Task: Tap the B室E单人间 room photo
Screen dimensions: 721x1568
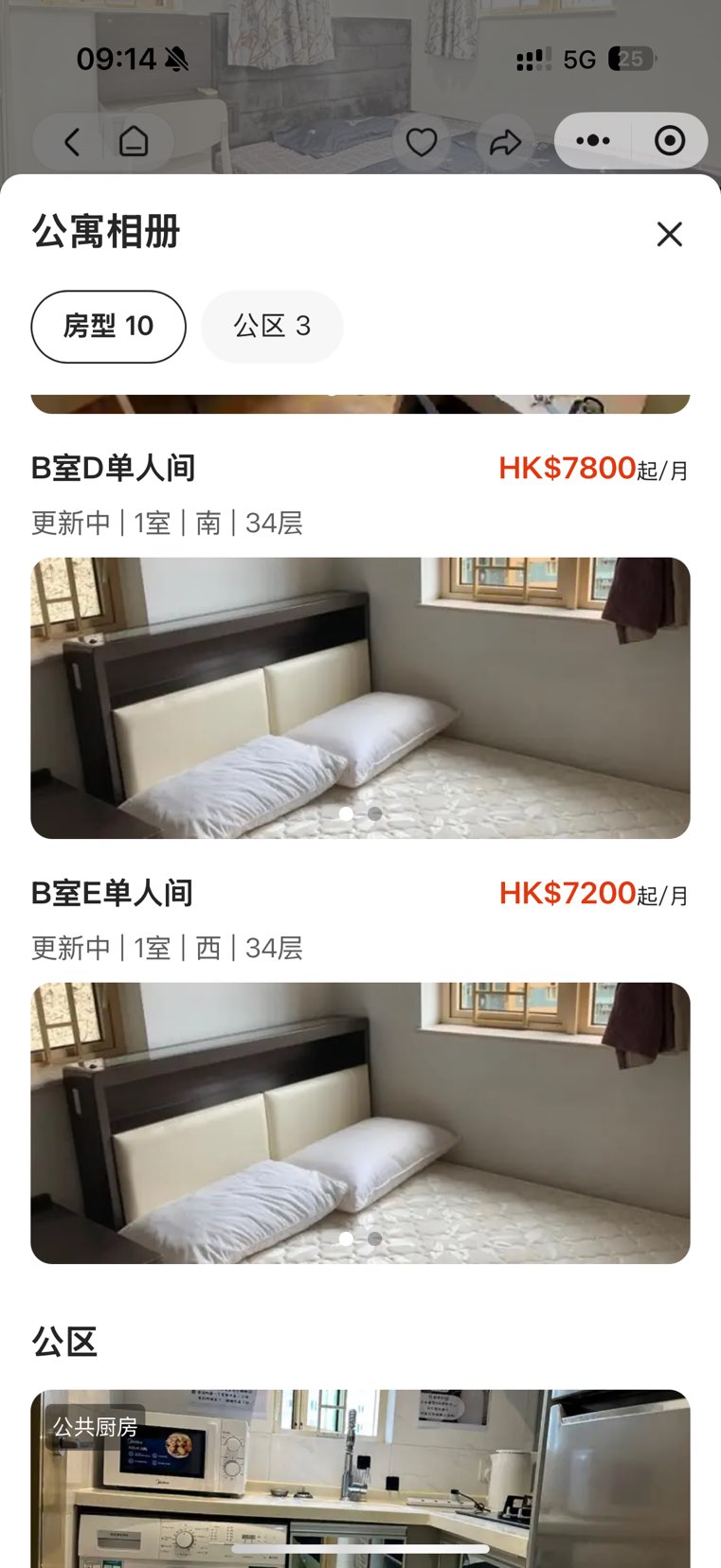Action: click(360, 1122)
